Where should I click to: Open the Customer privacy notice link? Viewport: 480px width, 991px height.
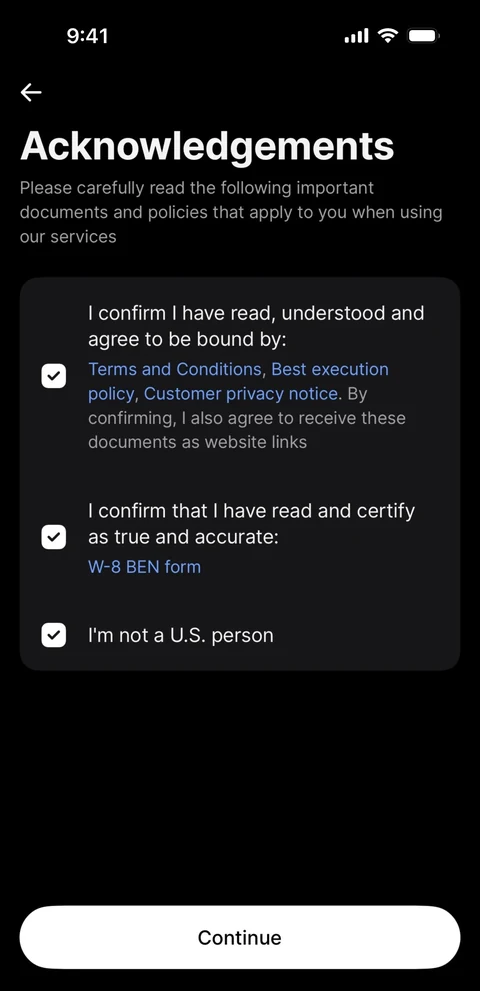240,394
